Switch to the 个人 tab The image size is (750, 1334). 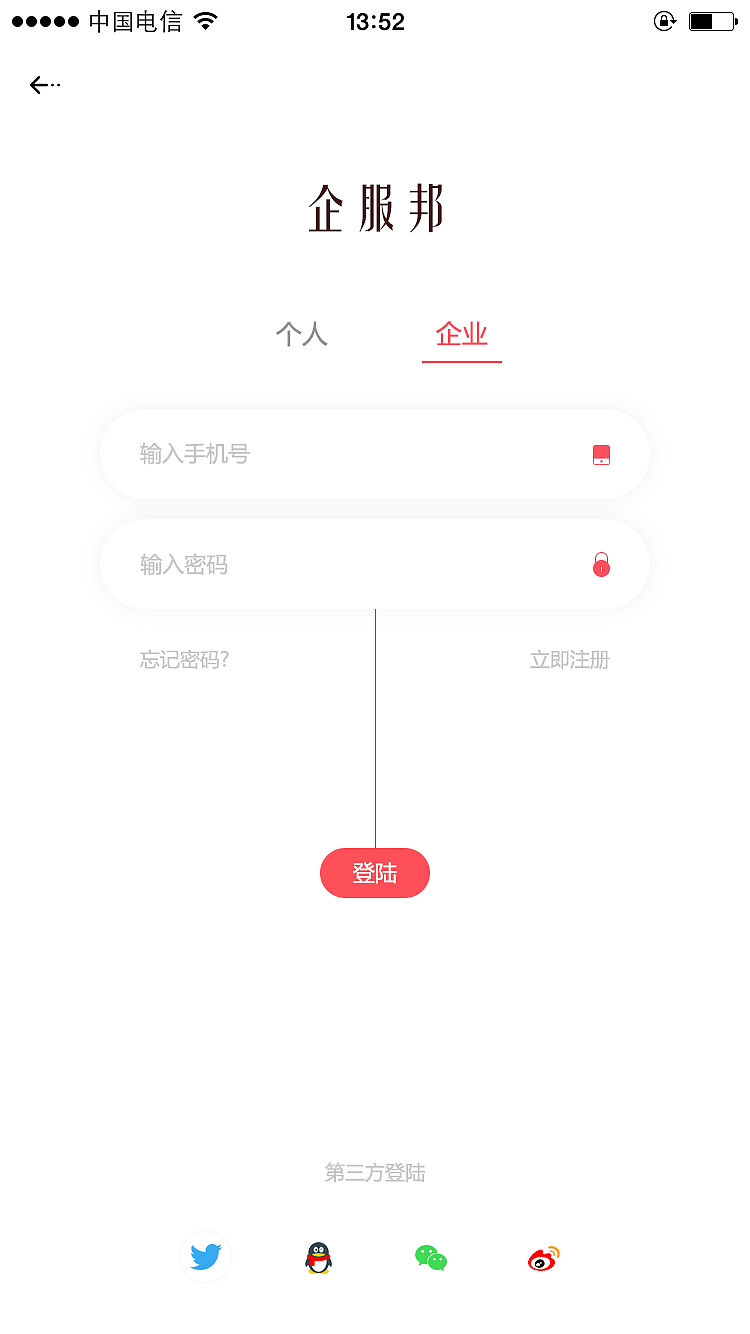301,334
